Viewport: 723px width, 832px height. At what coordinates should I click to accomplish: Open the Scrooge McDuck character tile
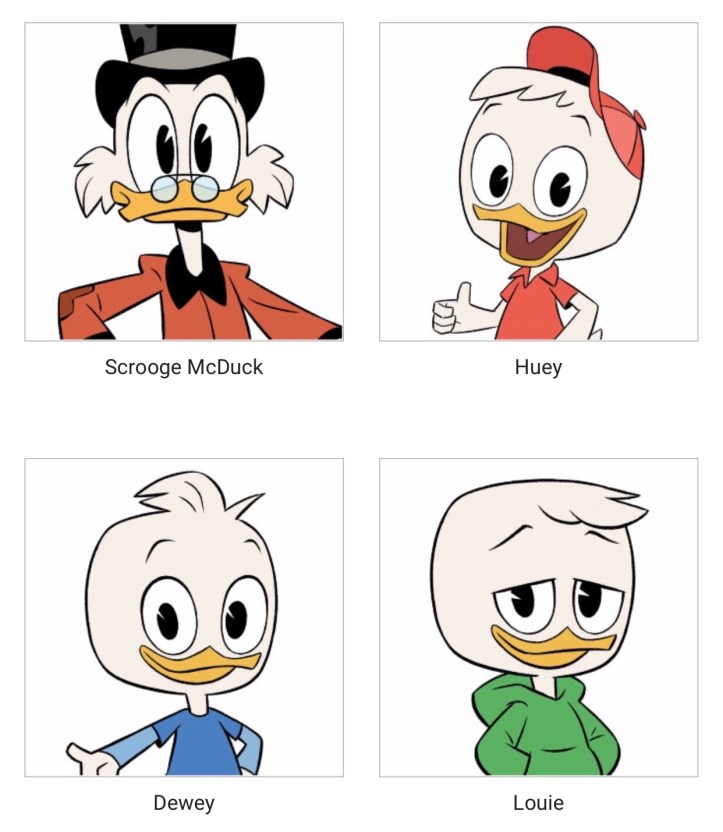[184, 183]
